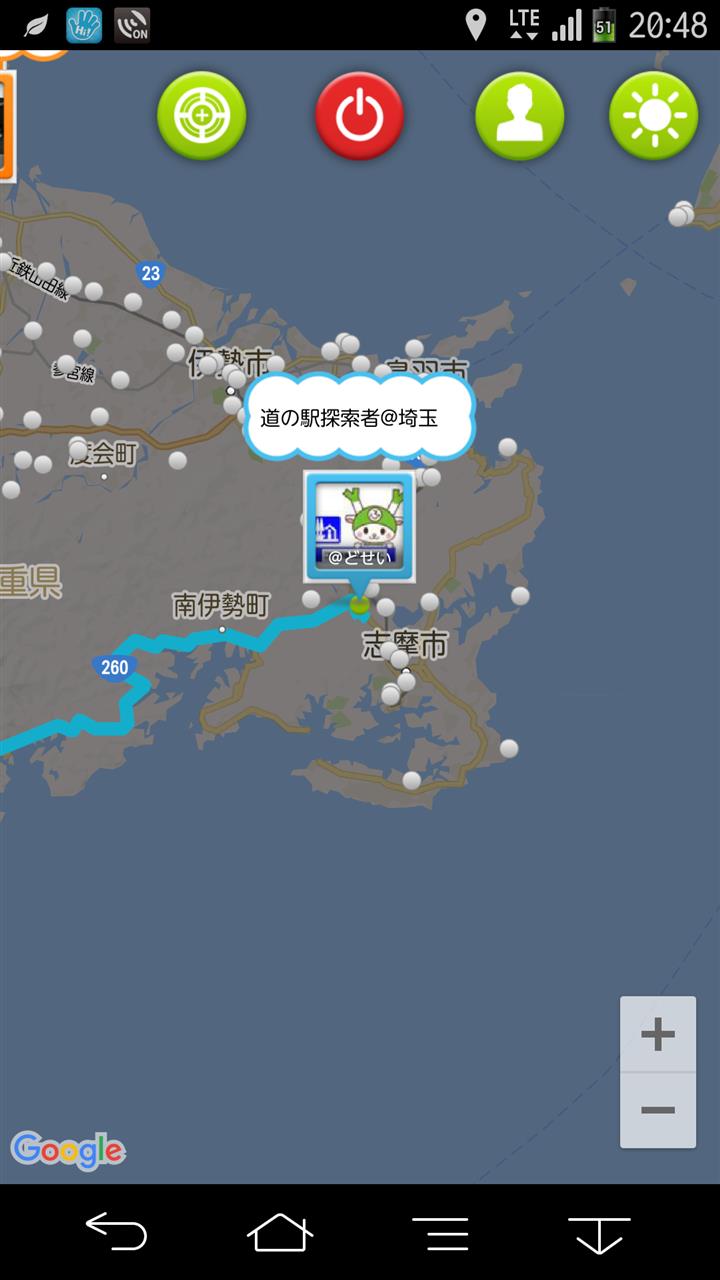Tap the green sun brightness button
720x1280 pixels.
coord(654,116)
